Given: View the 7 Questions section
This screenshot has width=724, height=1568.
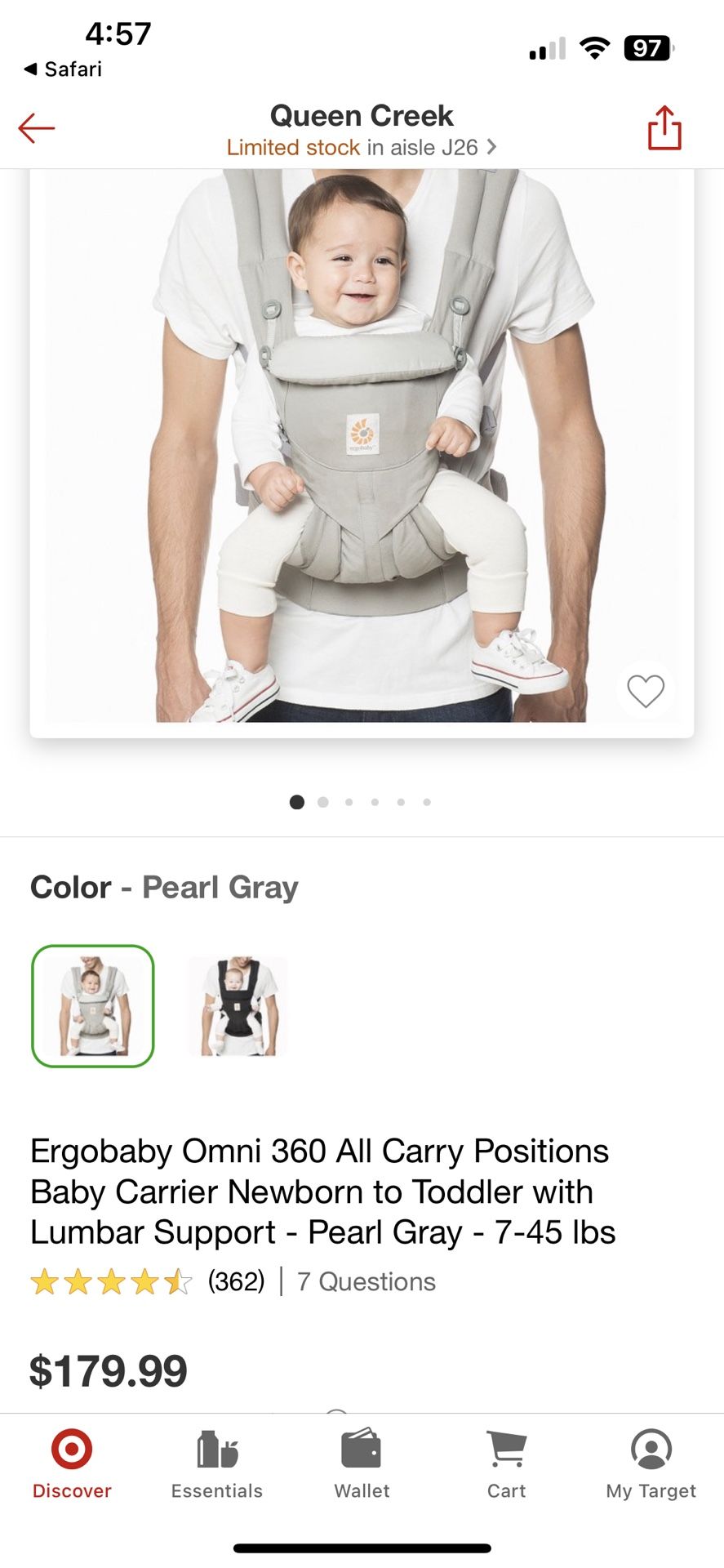Looking at the screenshot, I should (366, 1281).
